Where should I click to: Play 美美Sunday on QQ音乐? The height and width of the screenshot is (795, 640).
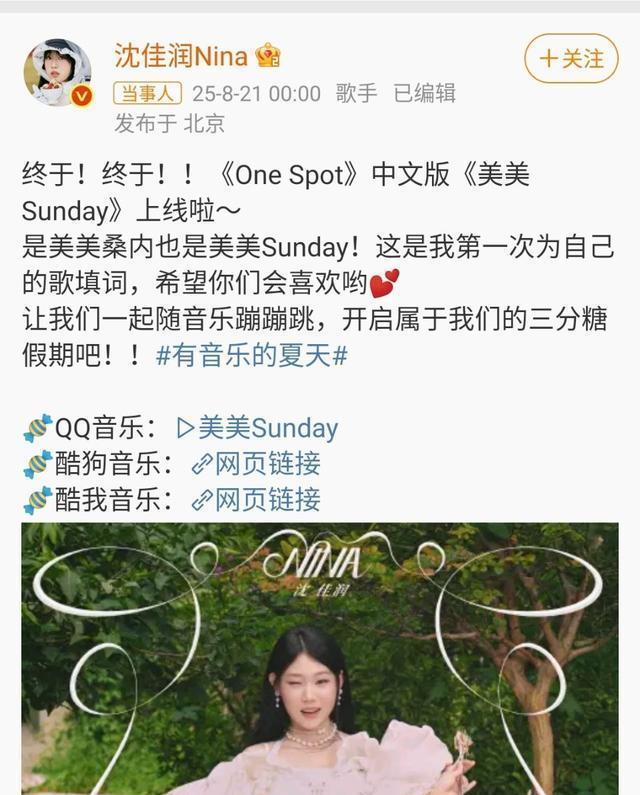coord(257,428)
